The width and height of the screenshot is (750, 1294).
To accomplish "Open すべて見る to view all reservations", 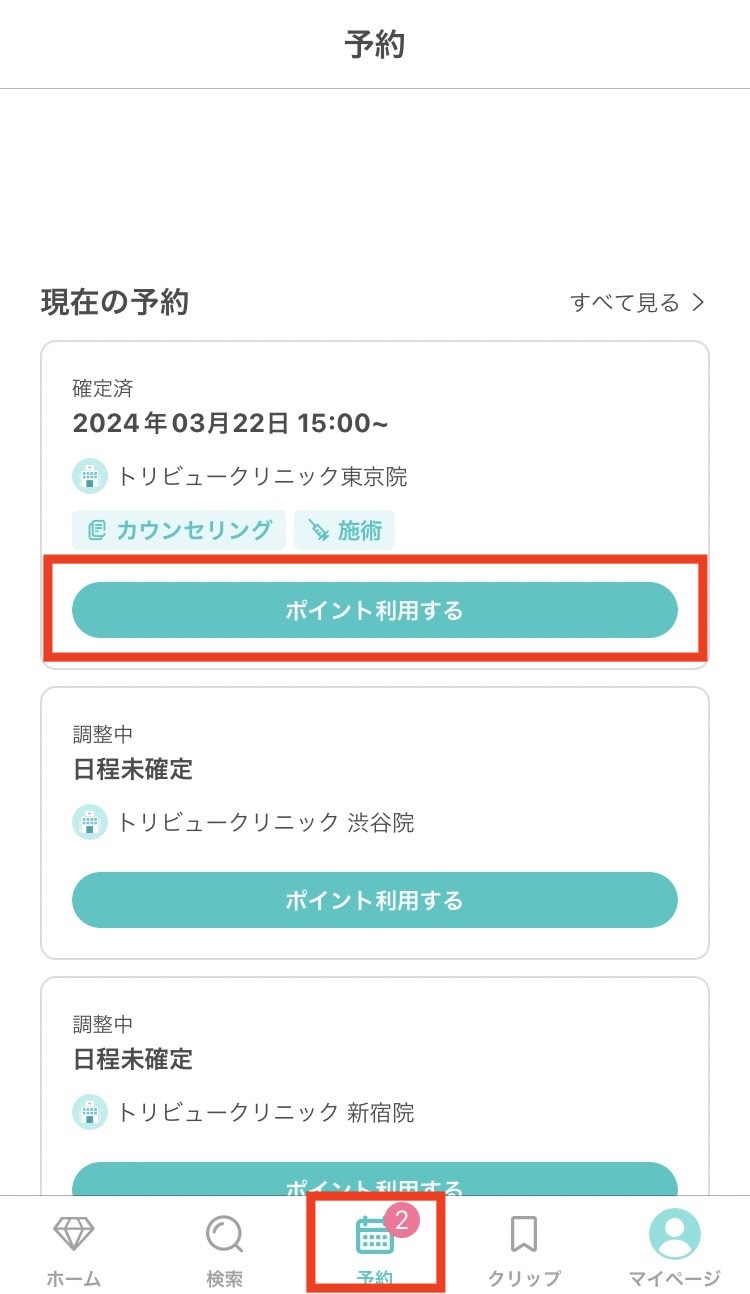I will pyautogui.click(x=637, y=303).
